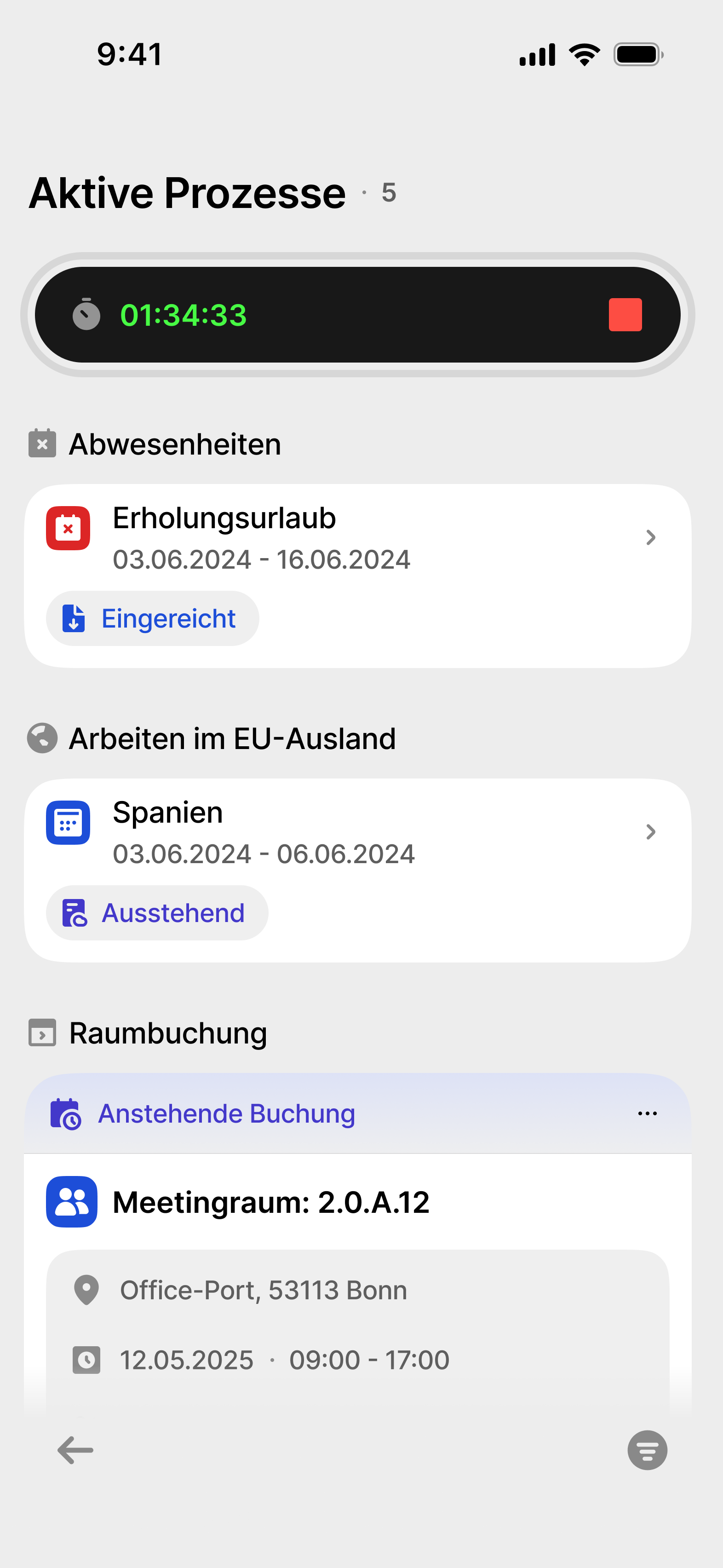Open the Spanien EU-Ausland request
Viewport: 723px width, 1568px height.
[x=357, y=832]
